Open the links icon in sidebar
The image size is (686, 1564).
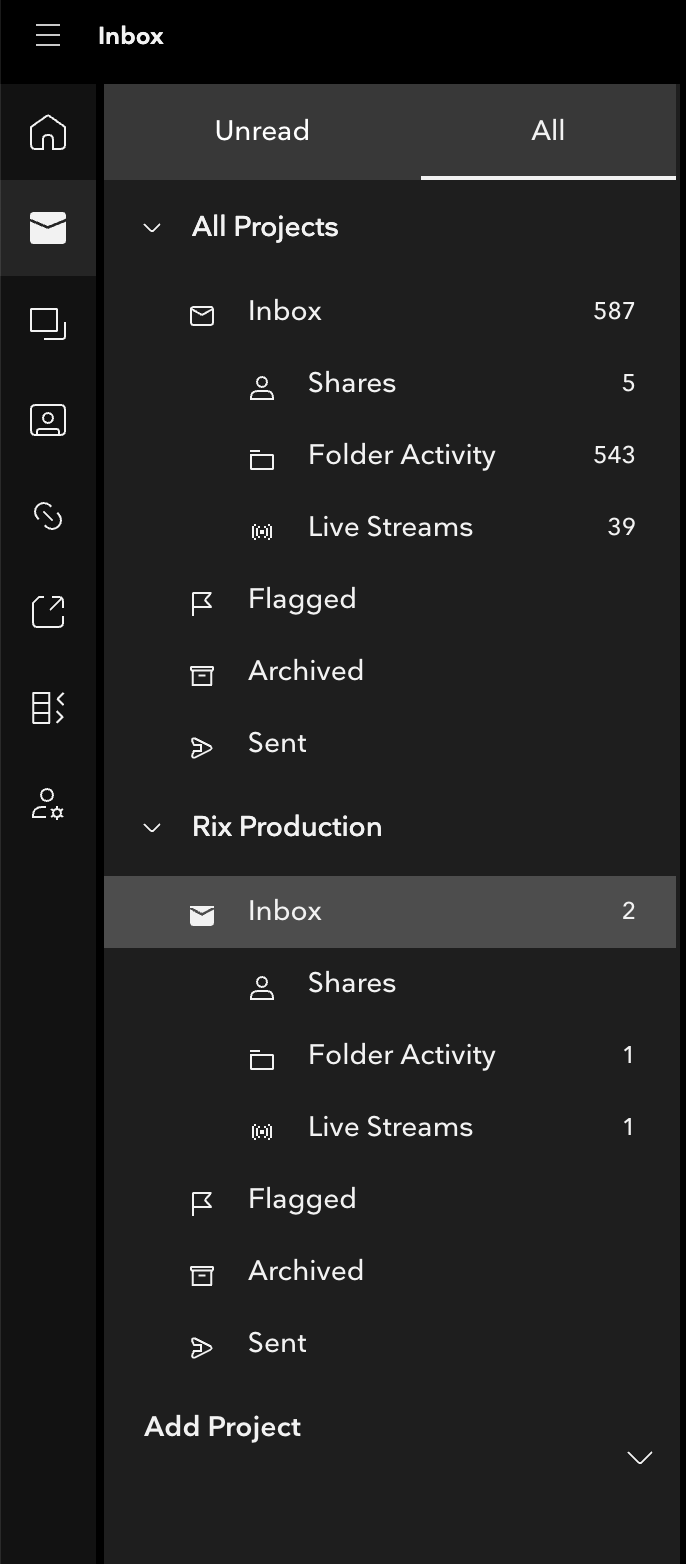click(48, 516)
